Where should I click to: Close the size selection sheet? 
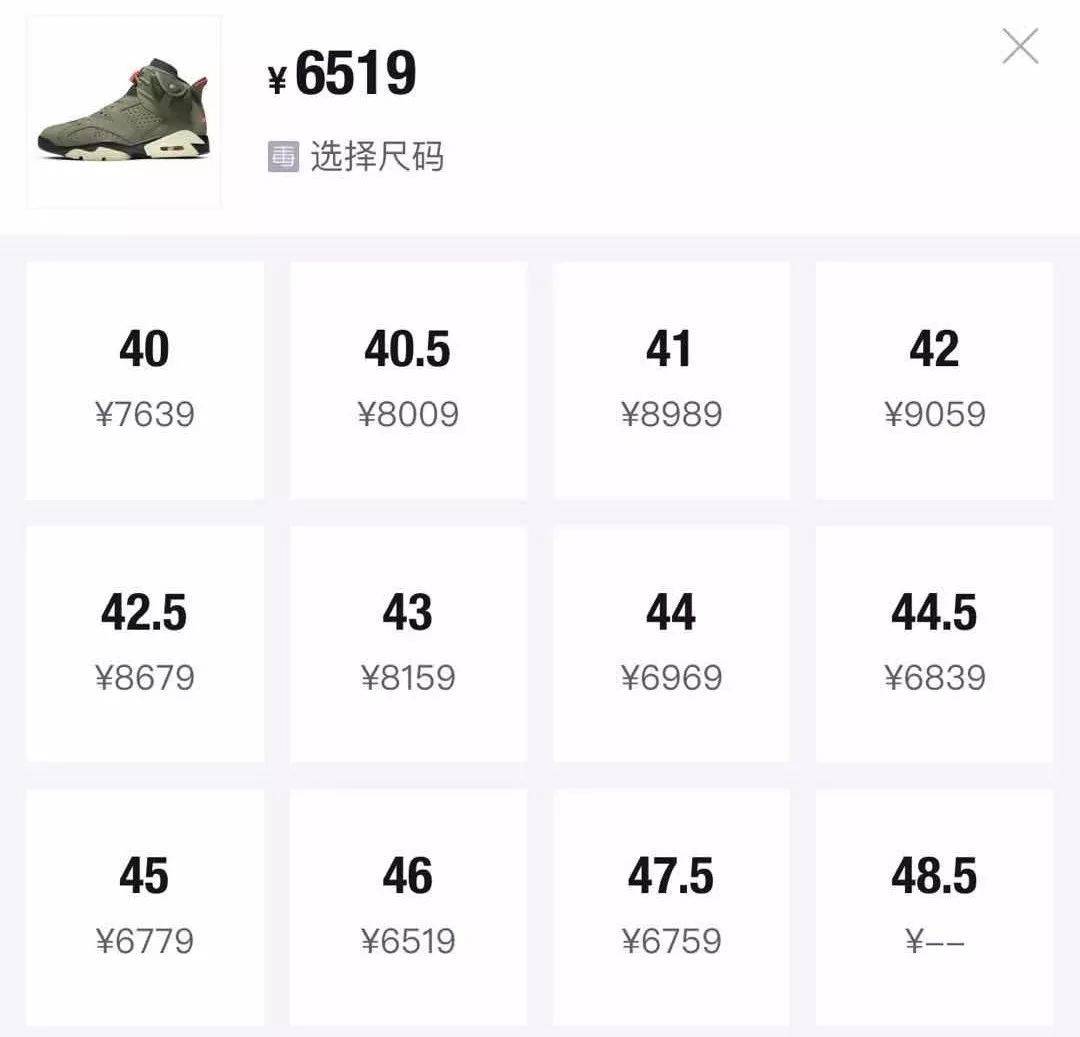[x=1020, y=46]
